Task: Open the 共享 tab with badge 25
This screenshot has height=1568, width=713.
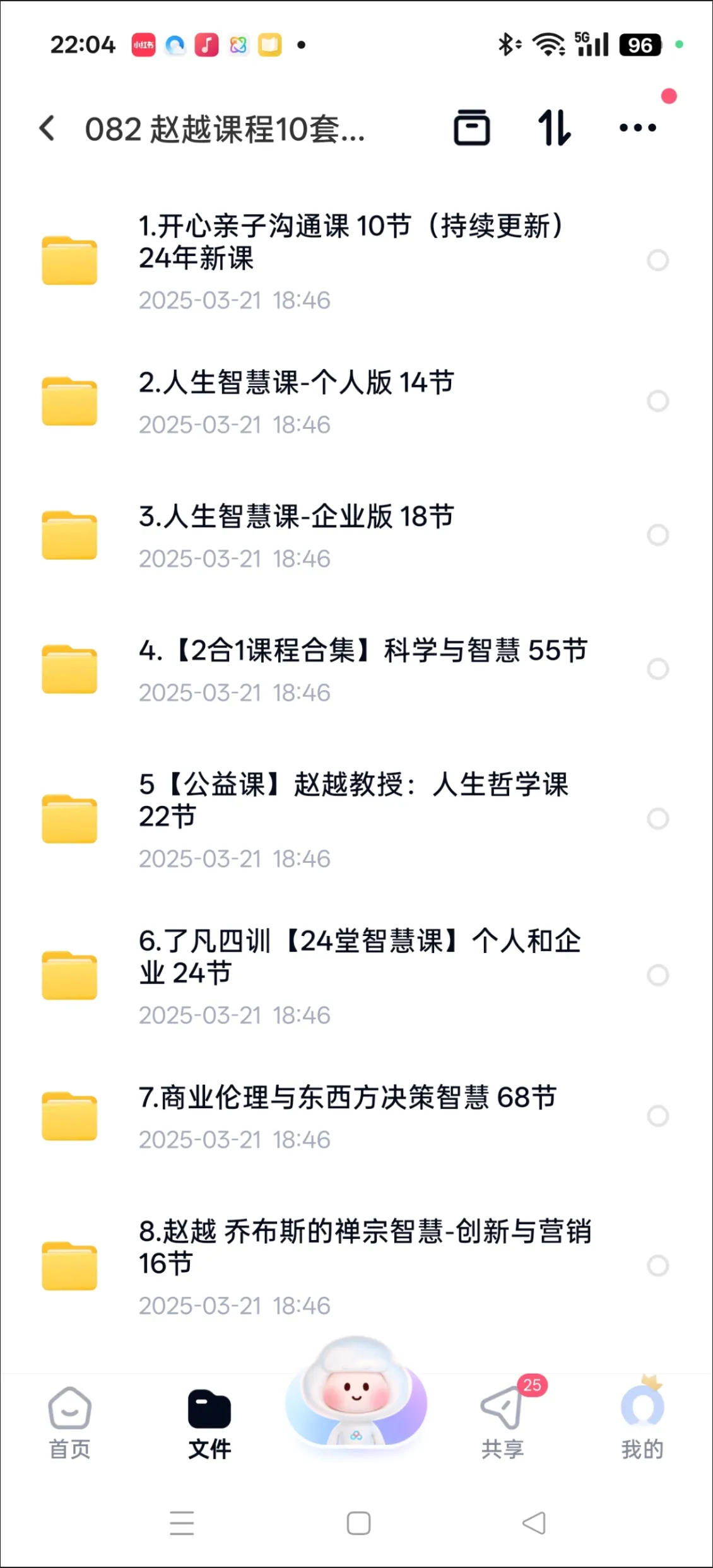Action: click(x=502, y=1413)
